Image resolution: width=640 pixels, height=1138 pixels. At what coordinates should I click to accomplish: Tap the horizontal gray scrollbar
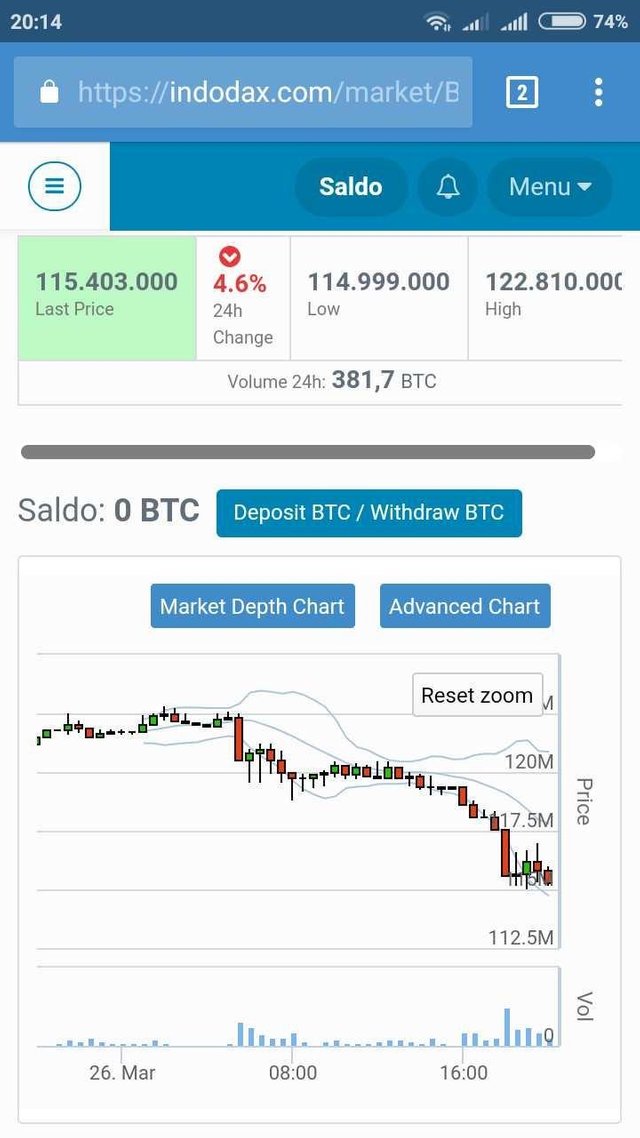click(x=308, y=452)
